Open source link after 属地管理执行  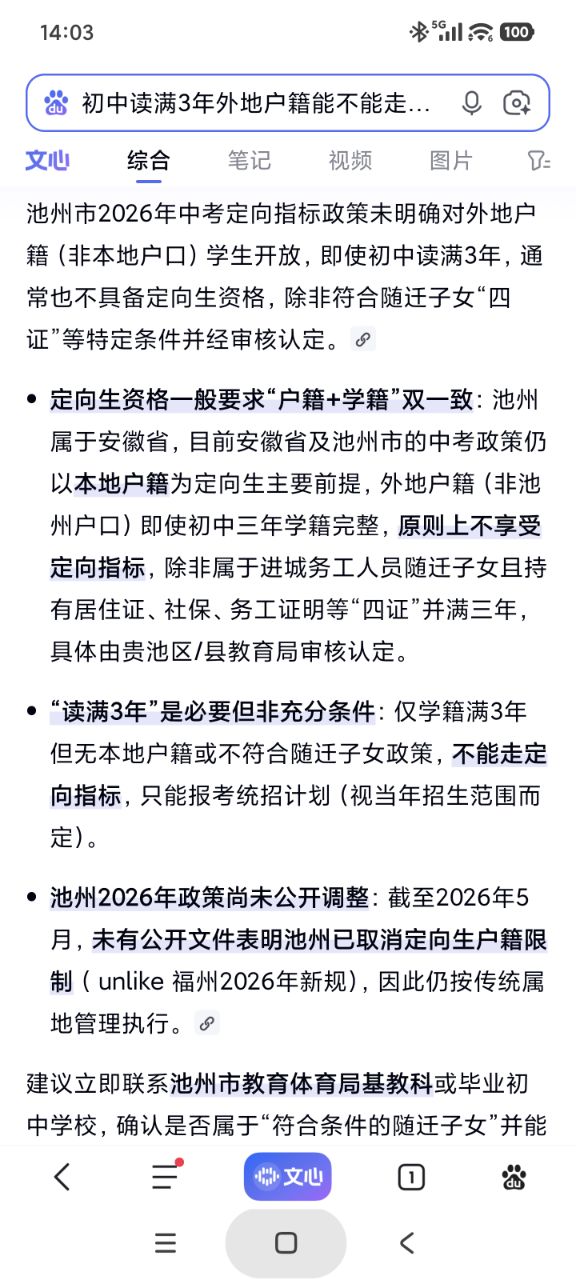coord(206,1023)
